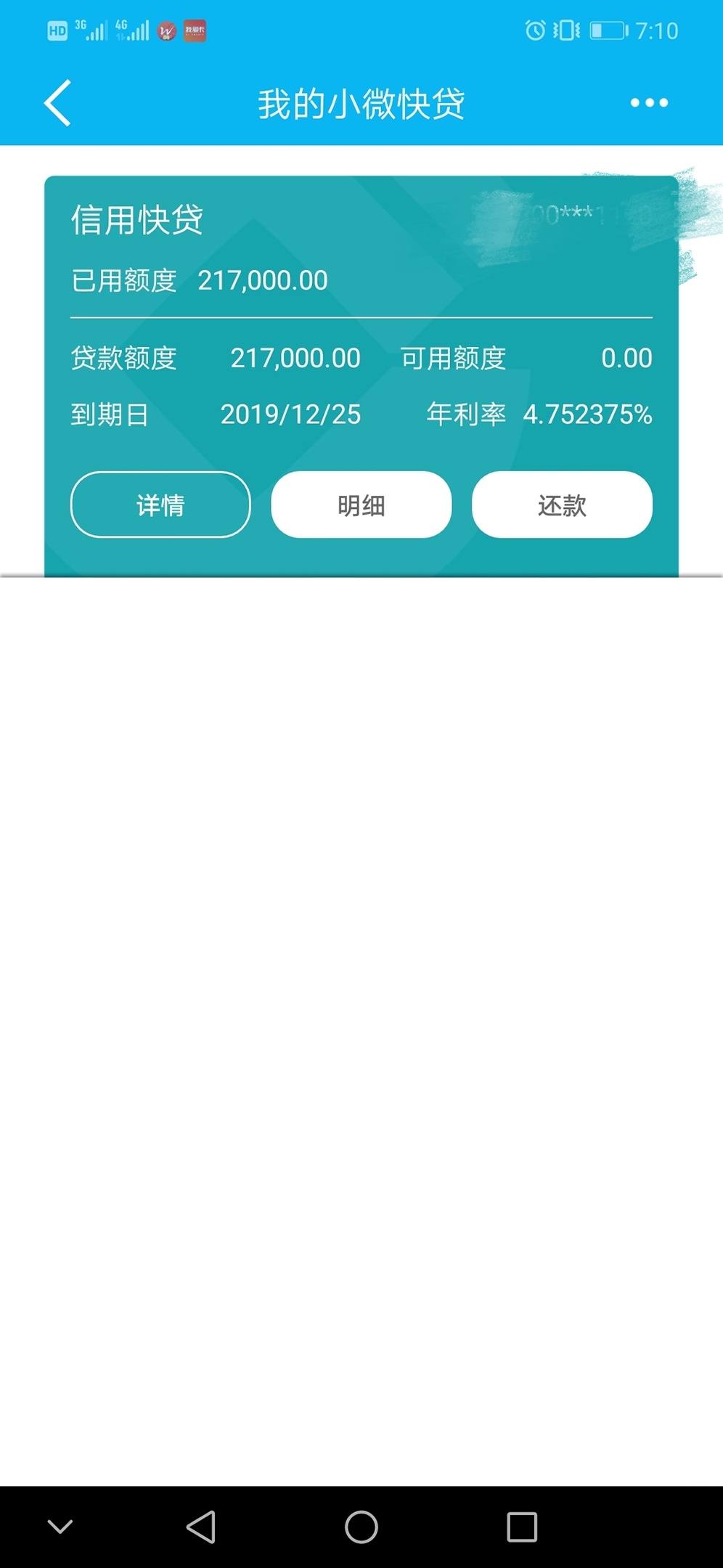Open the three-dot overflow menu
This screenshot has height=1568, width=723.
pyautogui.click(x=649, y=103)
